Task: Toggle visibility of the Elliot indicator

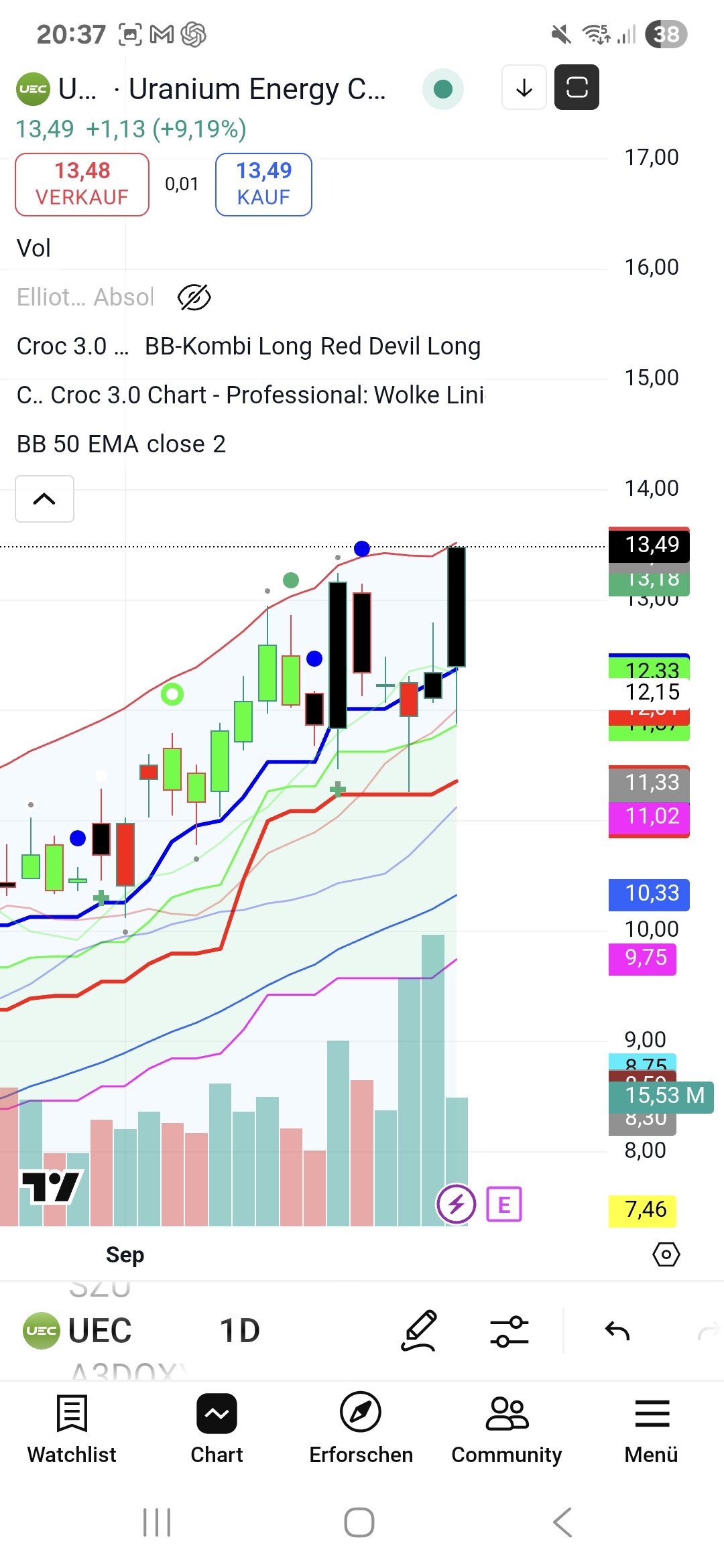Action: click(x=194, y=298)
